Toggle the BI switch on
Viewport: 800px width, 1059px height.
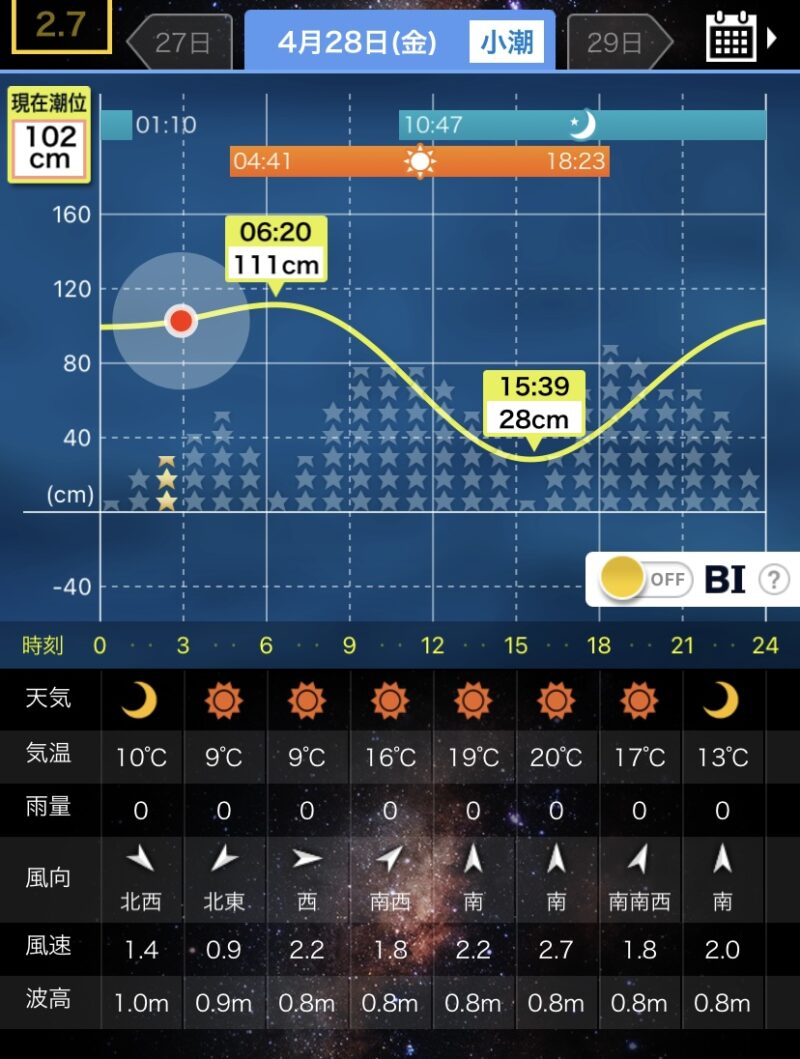click(x=643, y=579)
